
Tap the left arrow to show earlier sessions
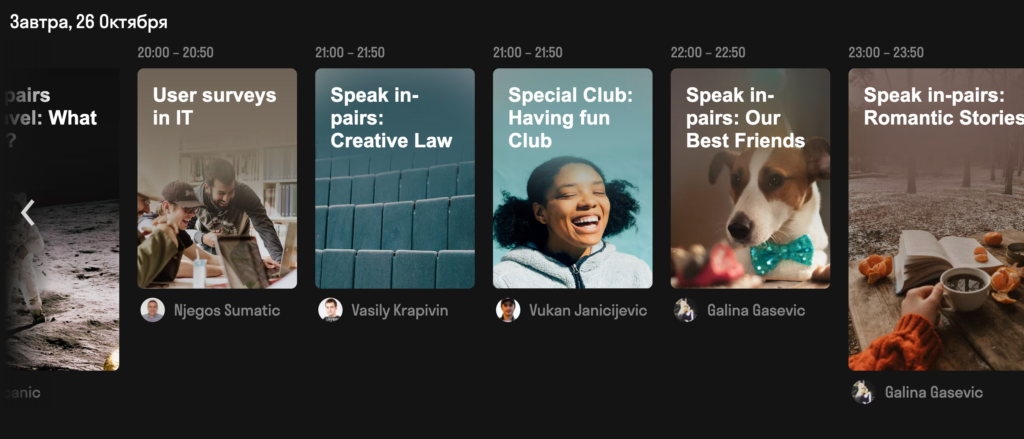[x=27, y=213]
